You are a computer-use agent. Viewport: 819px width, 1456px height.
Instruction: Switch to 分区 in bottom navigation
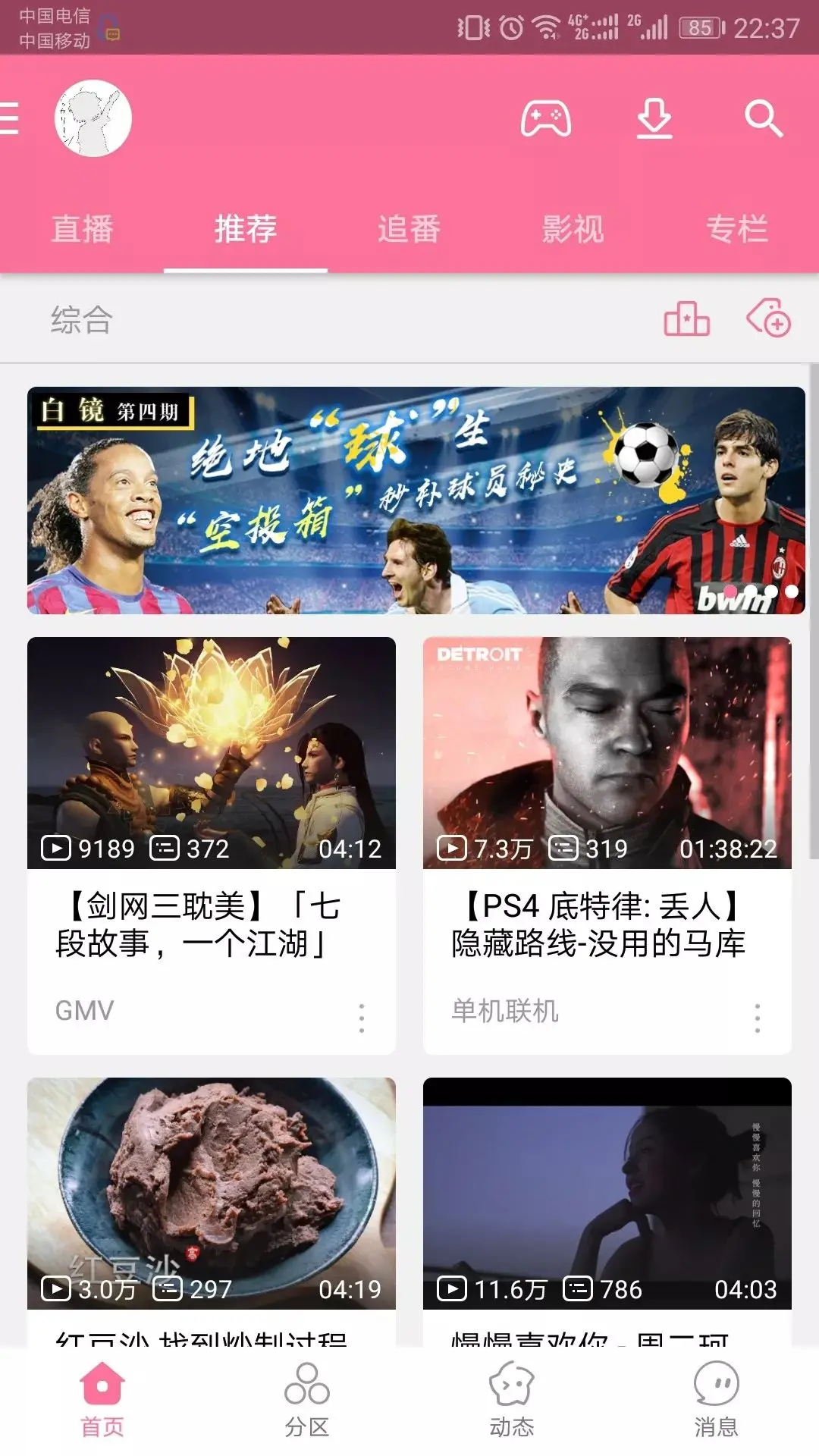pyautogui.click(x=306, y=1400)
